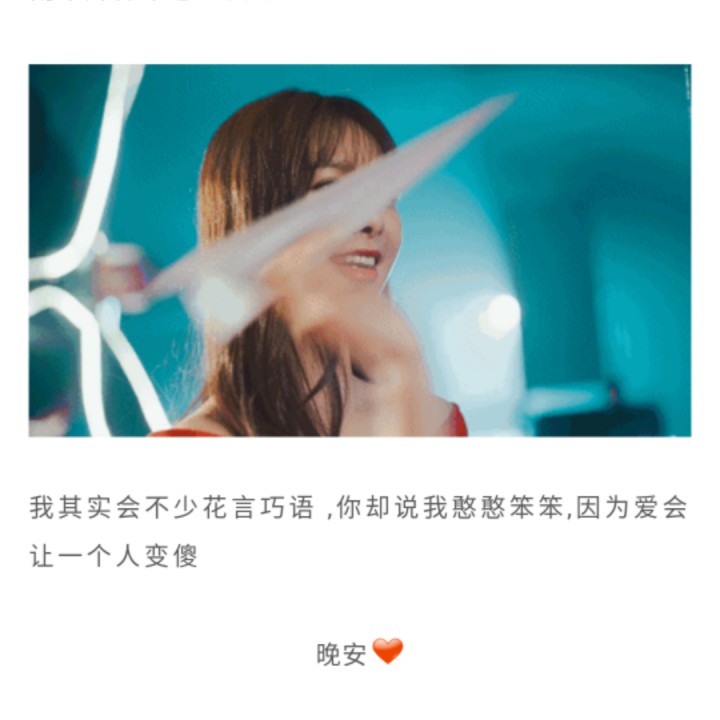
Task: Open the photo of the girl
Action: (x=360, y=250)
